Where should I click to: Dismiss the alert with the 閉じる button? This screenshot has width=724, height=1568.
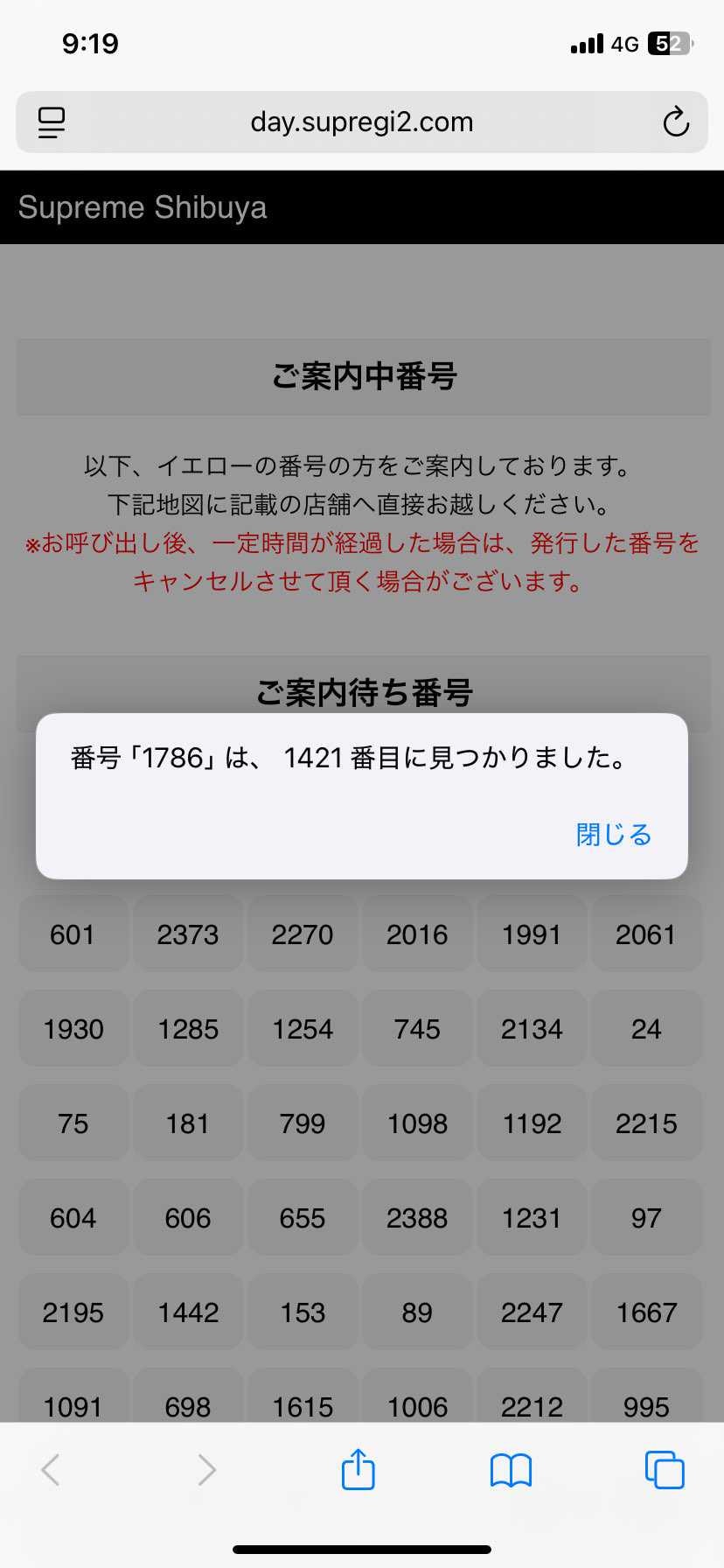[x=613, y=835]
